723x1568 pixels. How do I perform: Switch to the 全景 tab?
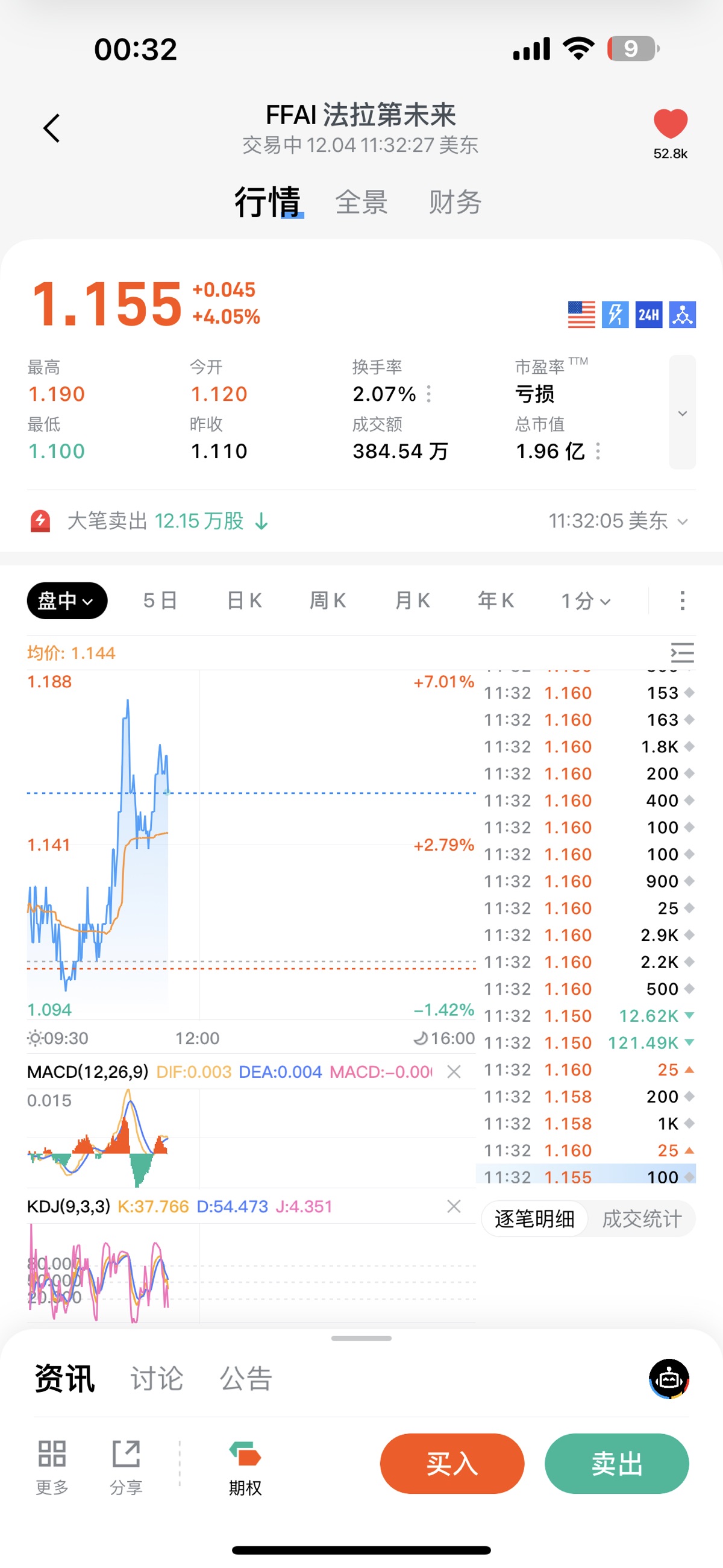(361, 202)
